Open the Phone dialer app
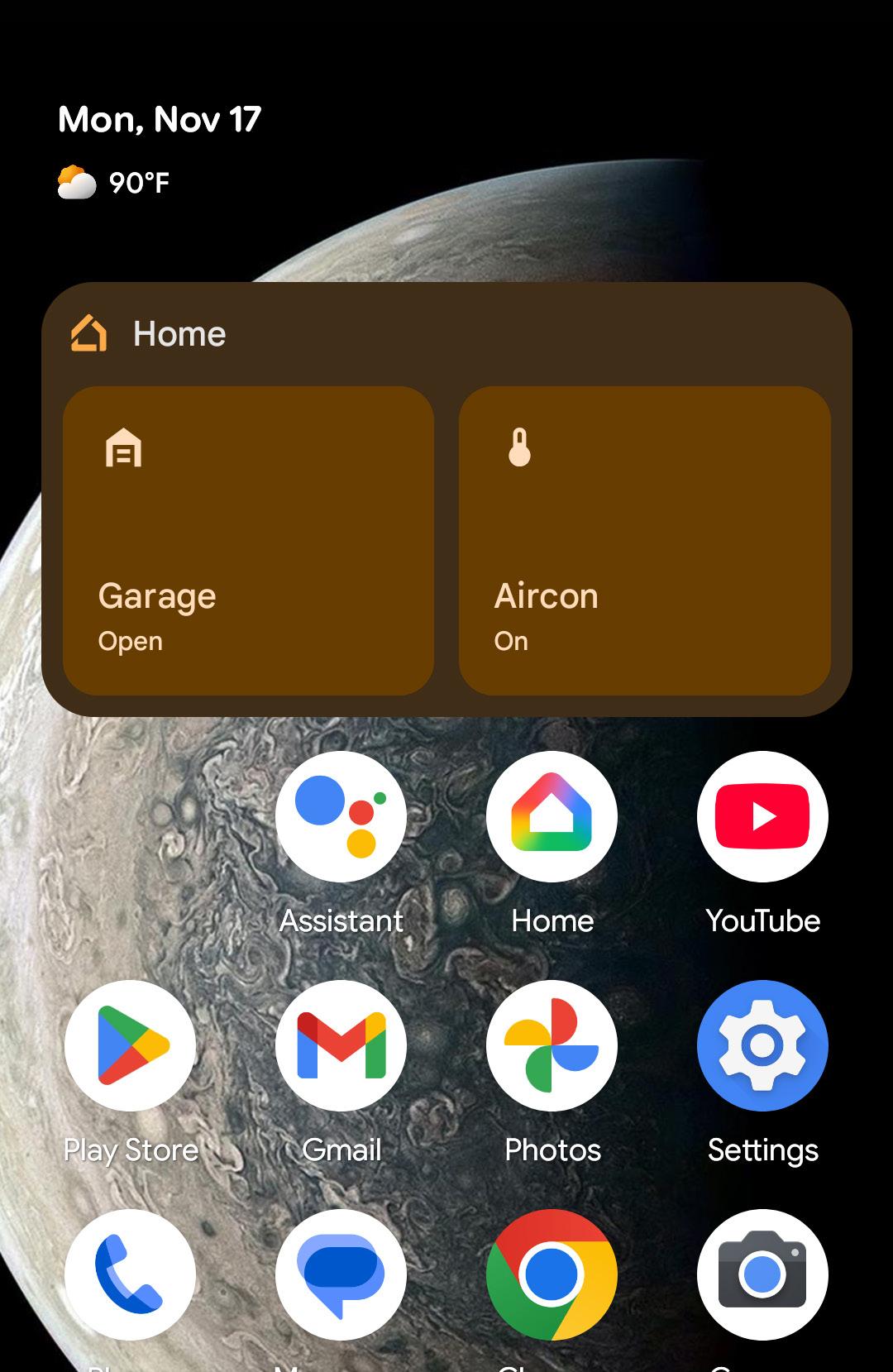 click(130, 1274)
